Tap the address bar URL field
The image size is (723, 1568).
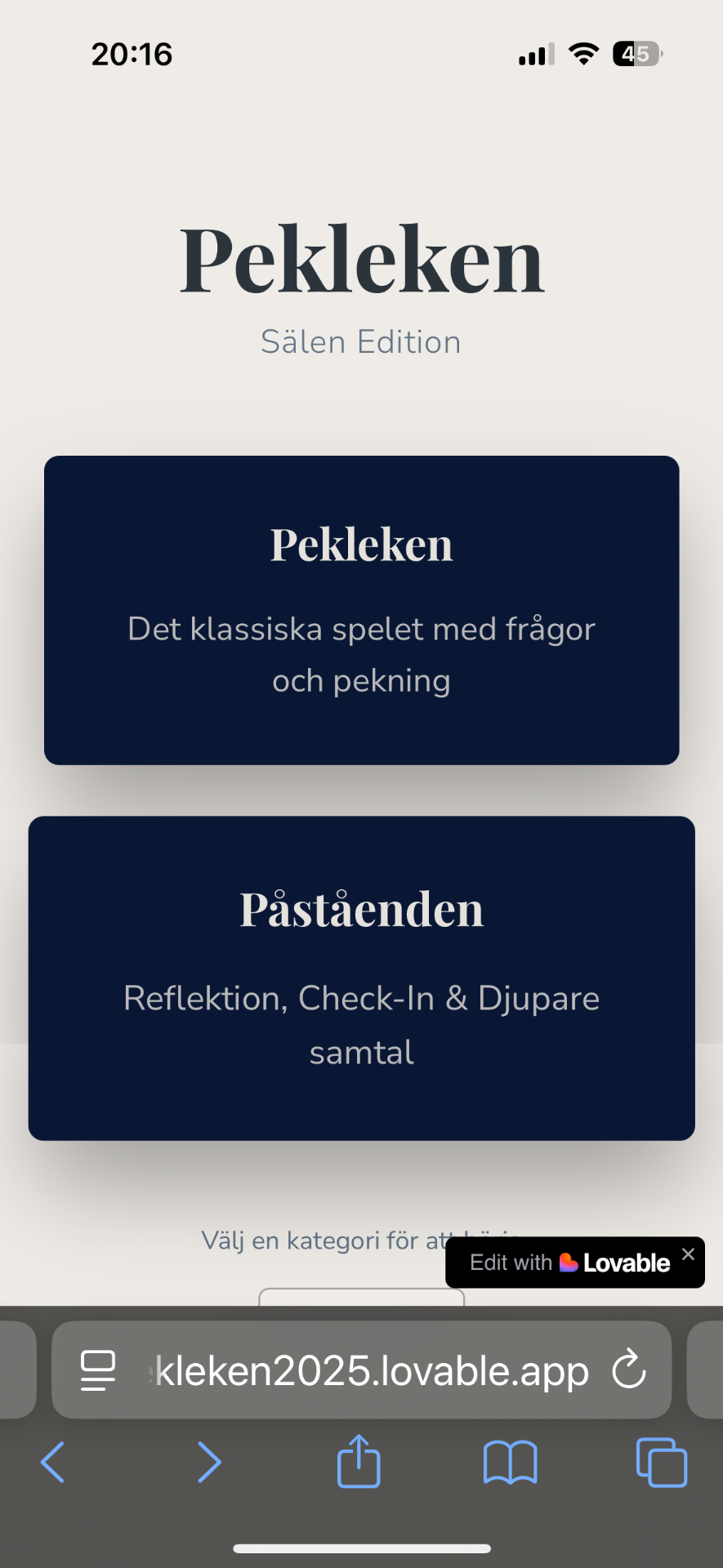[x=372, y=1370]
